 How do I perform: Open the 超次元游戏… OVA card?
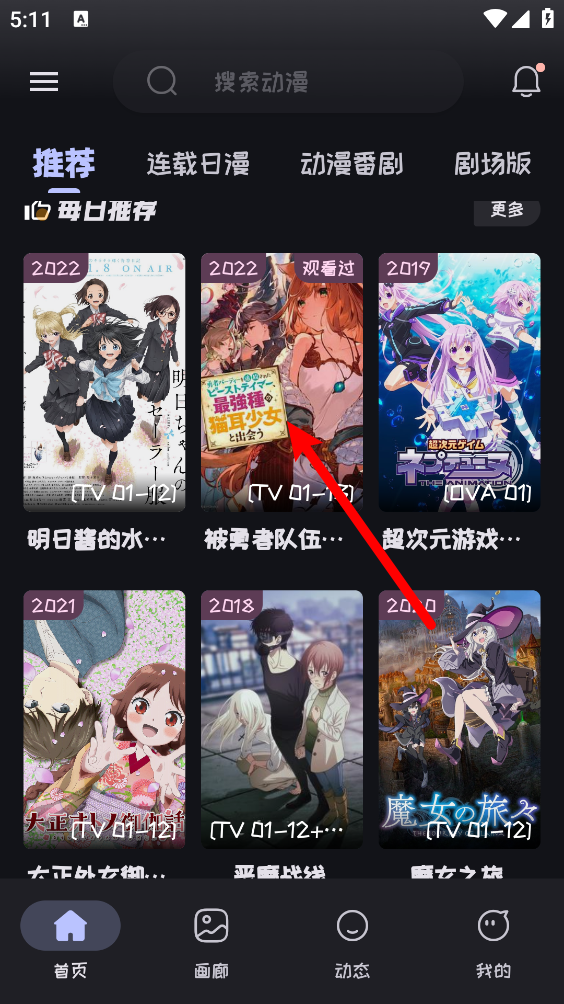click(x=460, y=401)
